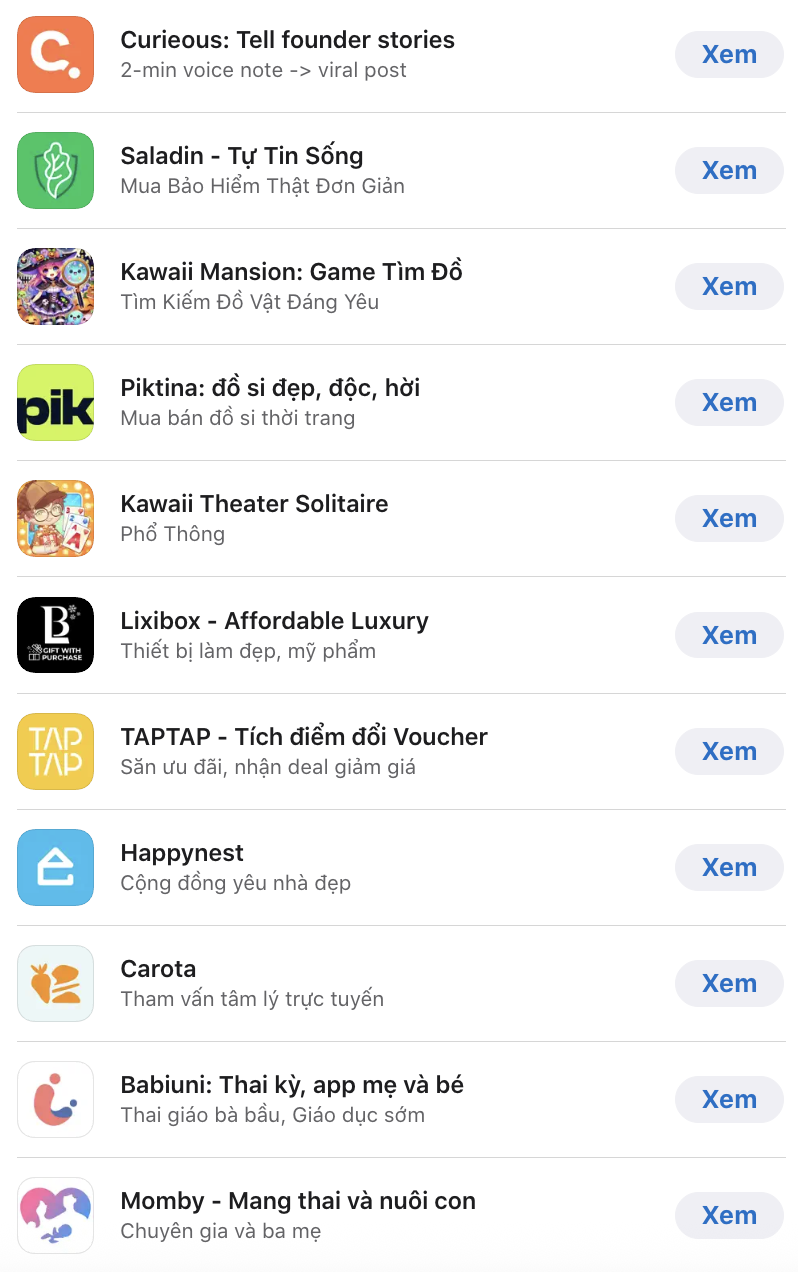View the Saladin - Tự Tin Sống app

coord(729,170)
